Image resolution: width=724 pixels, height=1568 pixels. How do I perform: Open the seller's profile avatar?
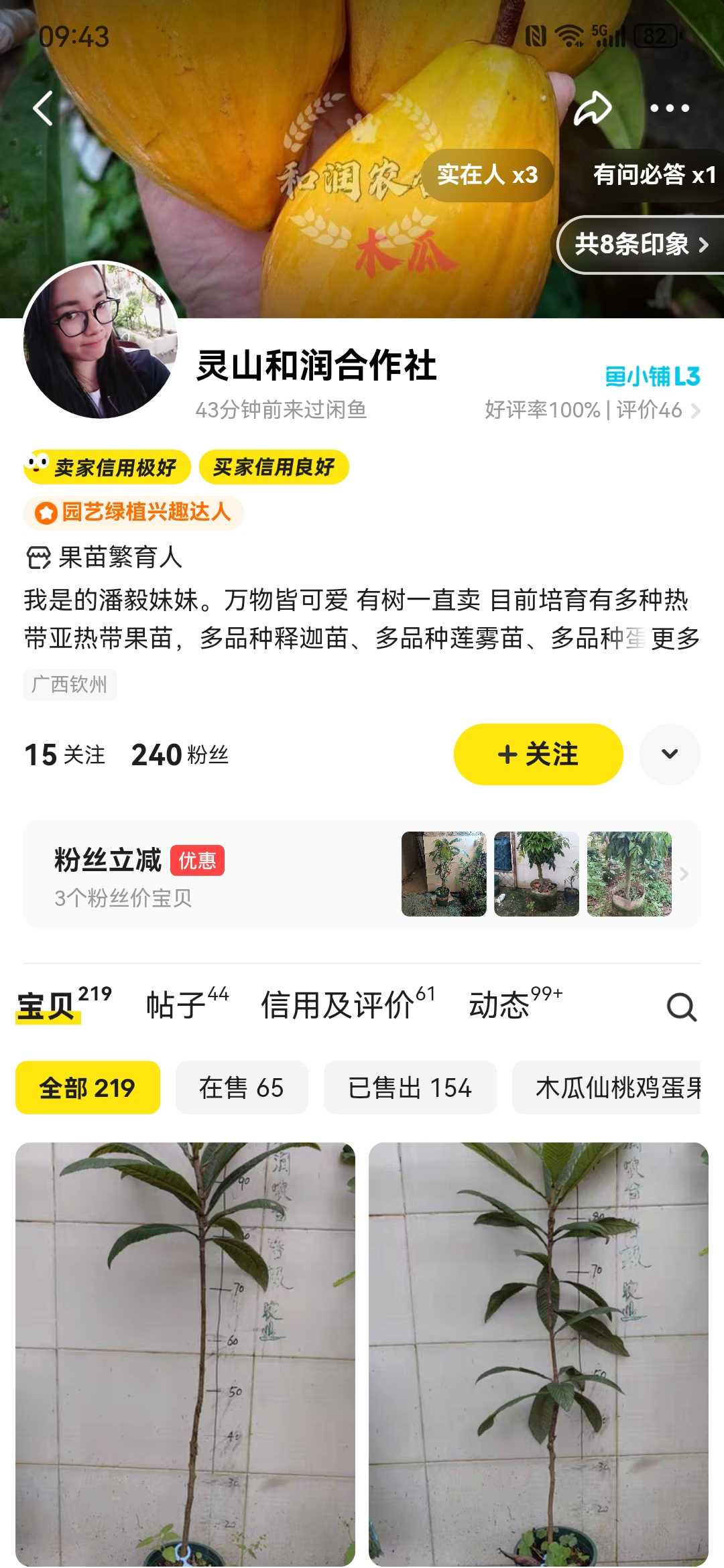[x=101, y=340]
